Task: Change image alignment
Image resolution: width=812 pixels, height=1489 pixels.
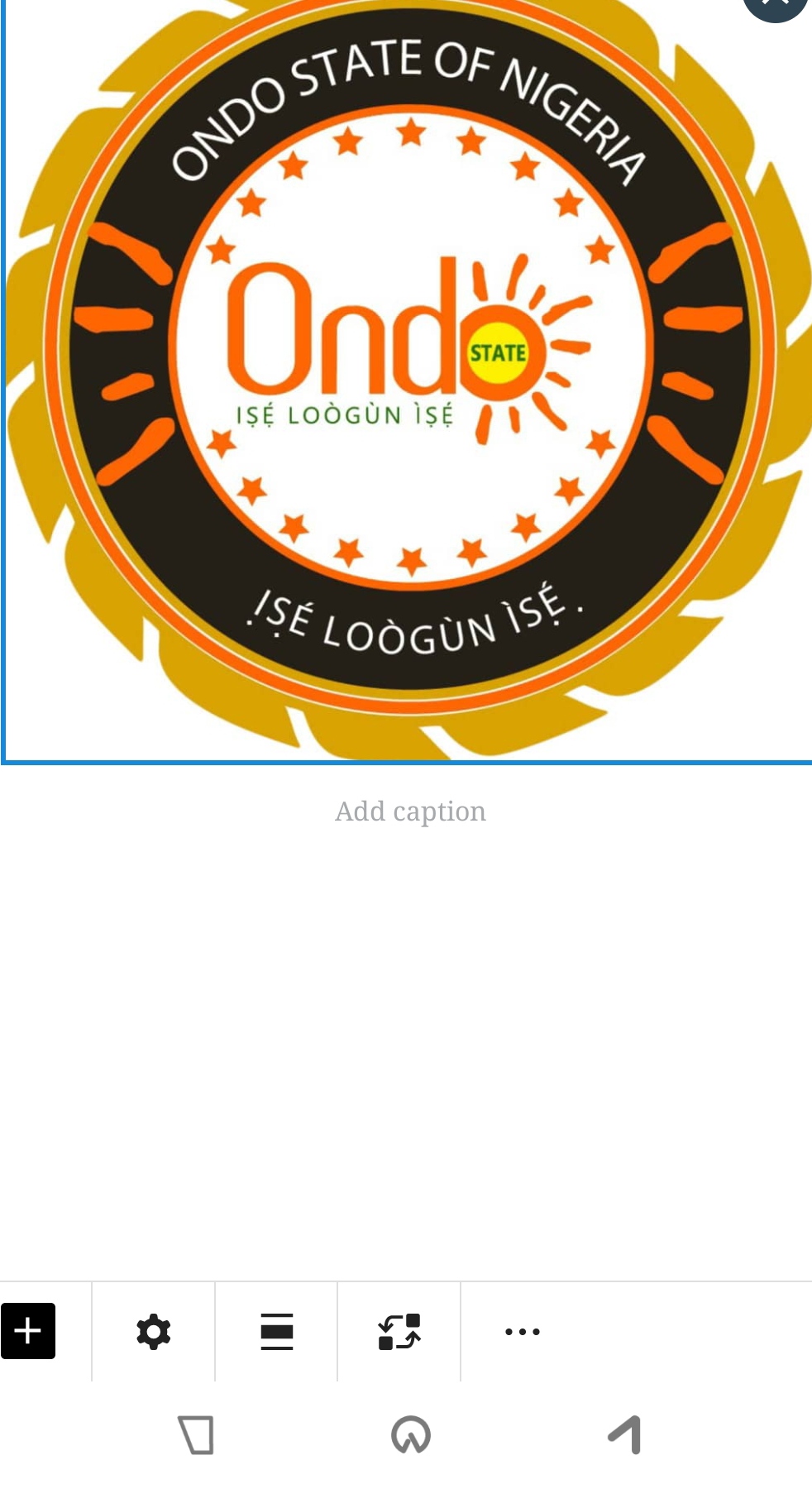Action: 276,1332
